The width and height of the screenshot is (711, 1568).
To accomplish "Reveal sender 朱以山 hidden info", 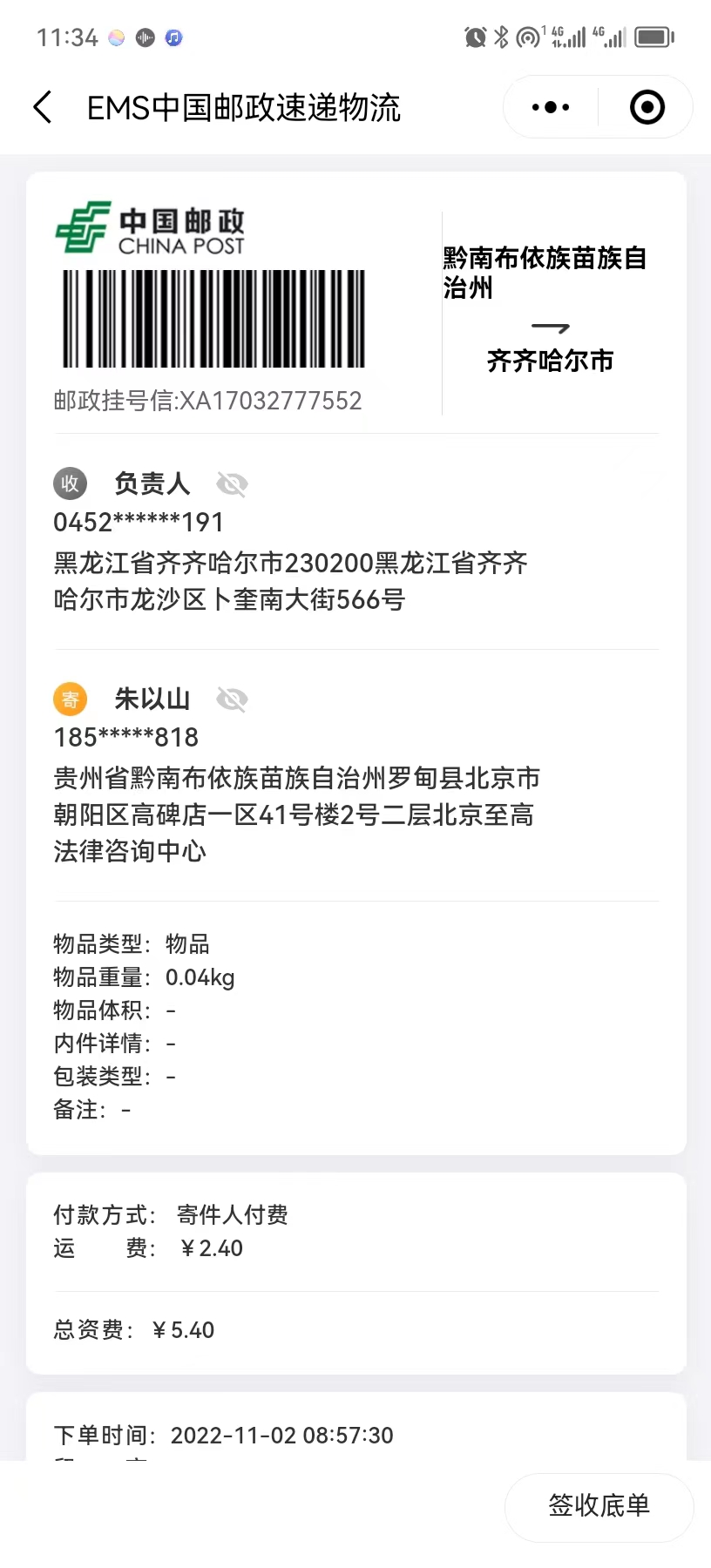I will 232,700.
